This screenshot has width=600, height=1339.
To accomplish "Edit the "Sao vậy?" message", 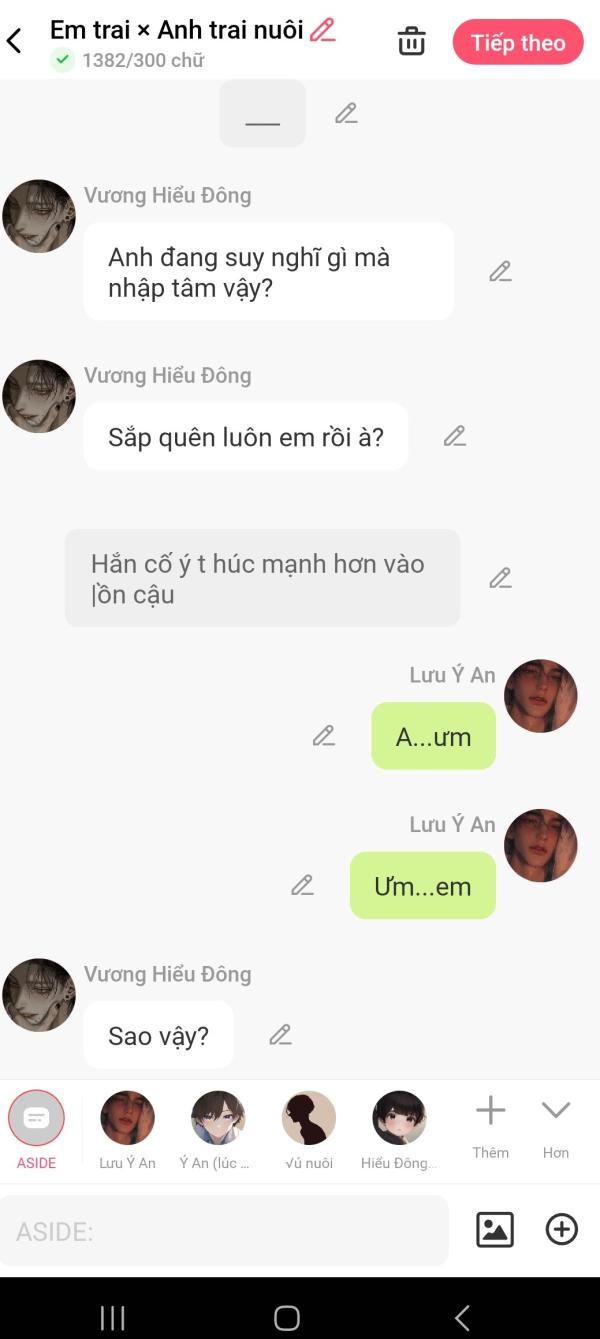I will pyautogui.click(x=280, y=1035).
